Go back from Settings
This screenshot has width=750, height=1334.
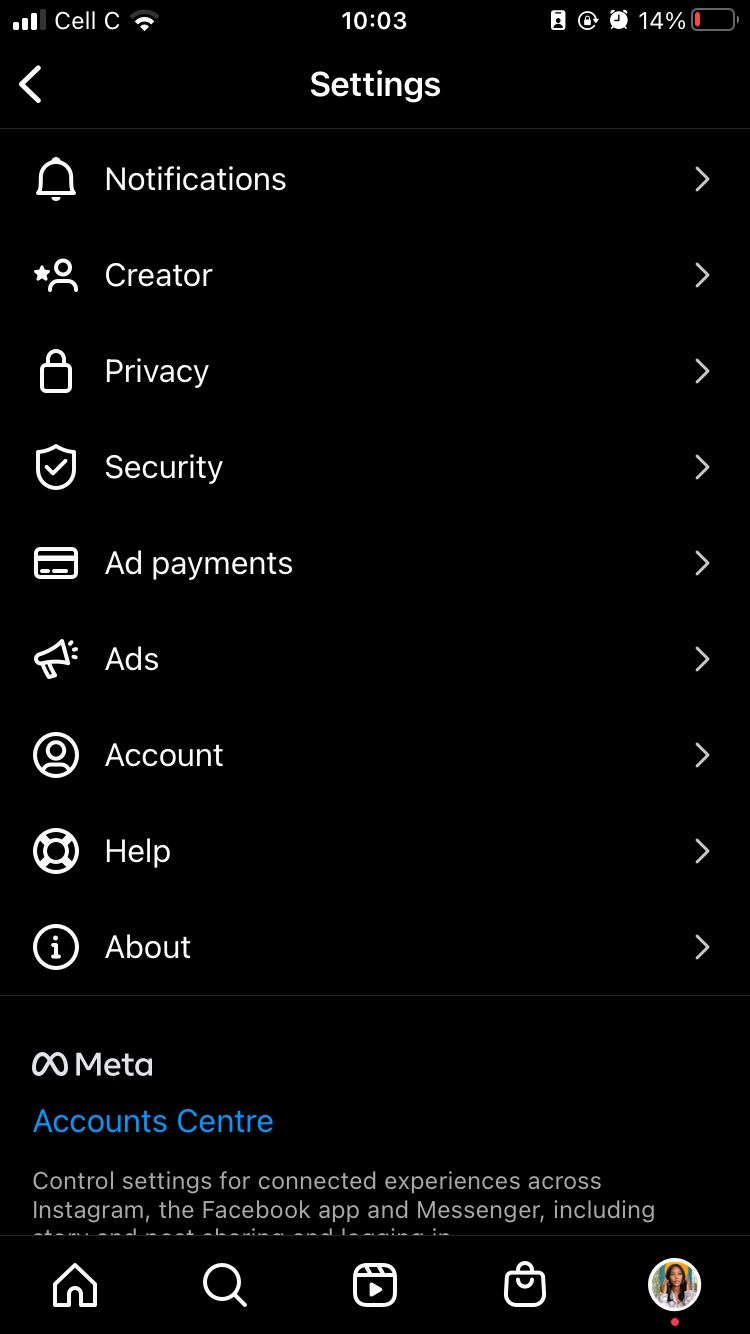click(x=32, y=85)
